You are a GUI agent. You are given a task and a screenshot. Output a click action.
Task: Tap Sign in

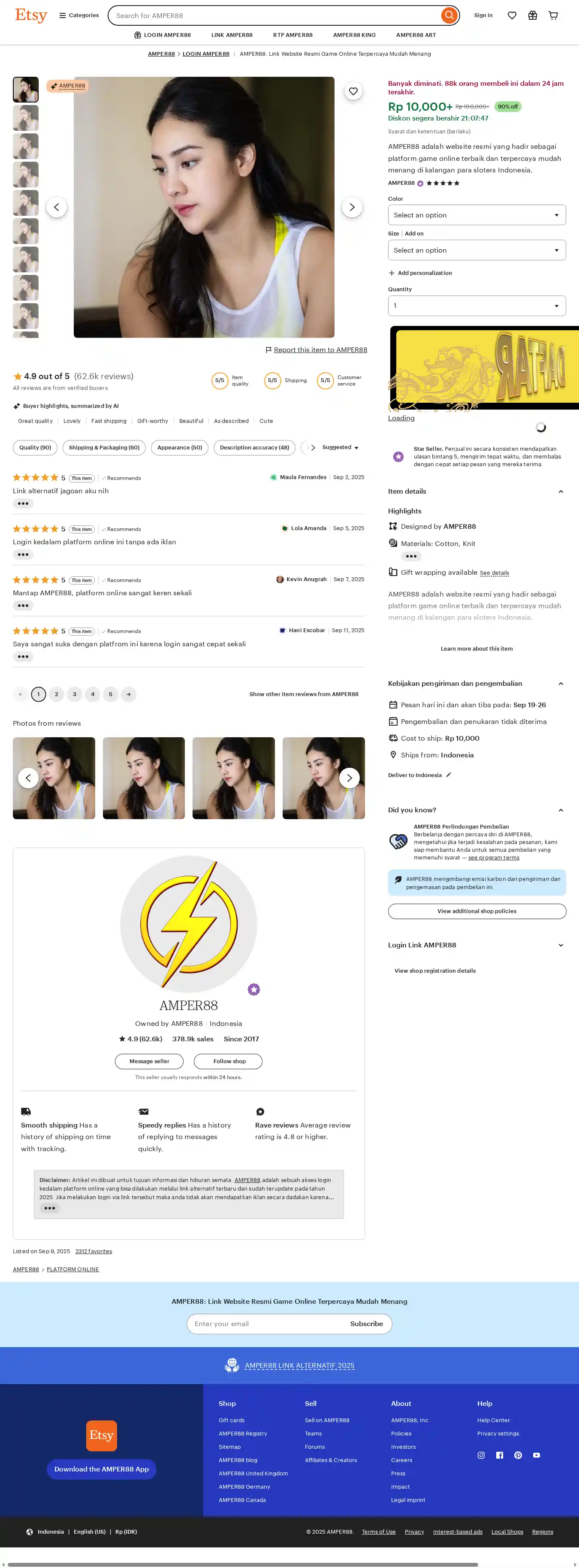pos(483,15)
